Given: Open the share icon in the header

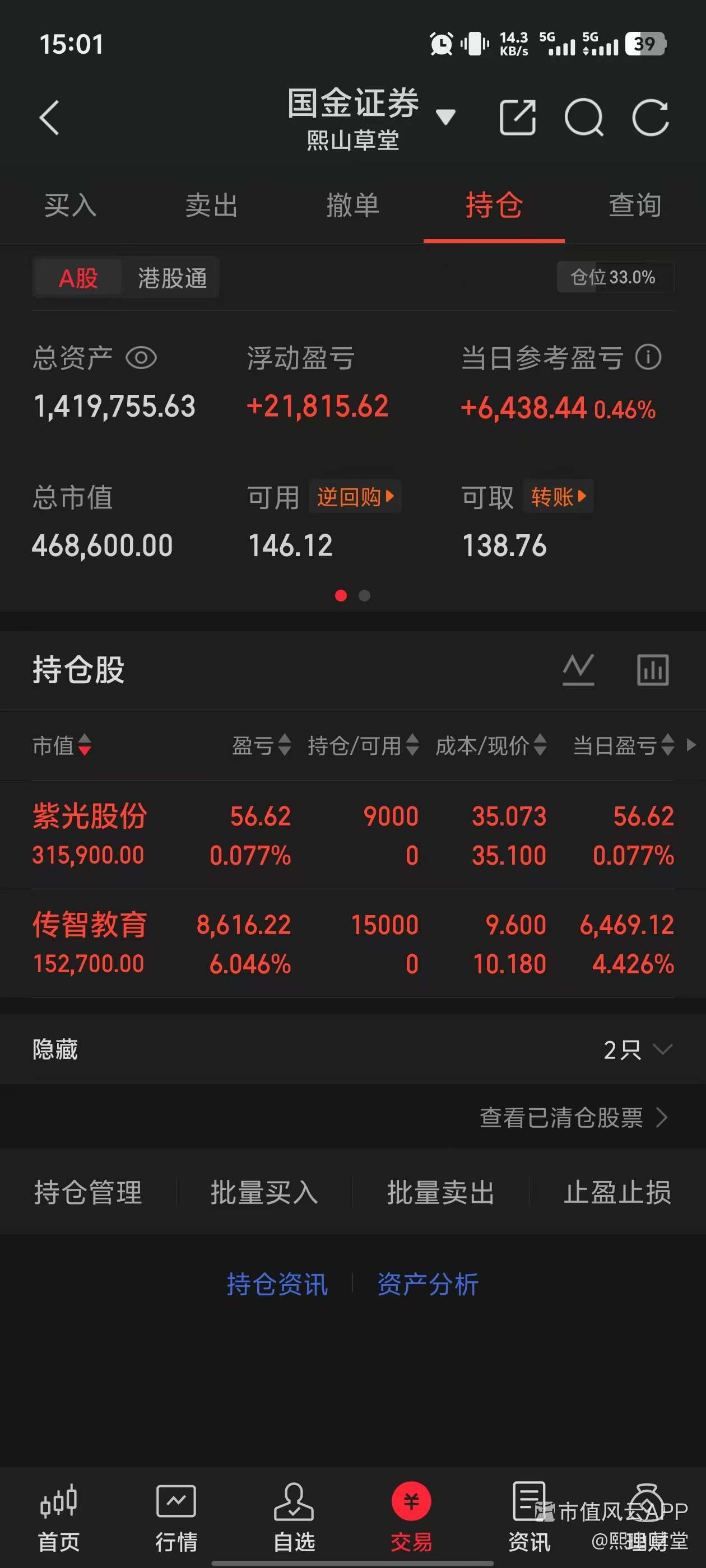Looking at the screenshot, I should click(x=518, y=118).
